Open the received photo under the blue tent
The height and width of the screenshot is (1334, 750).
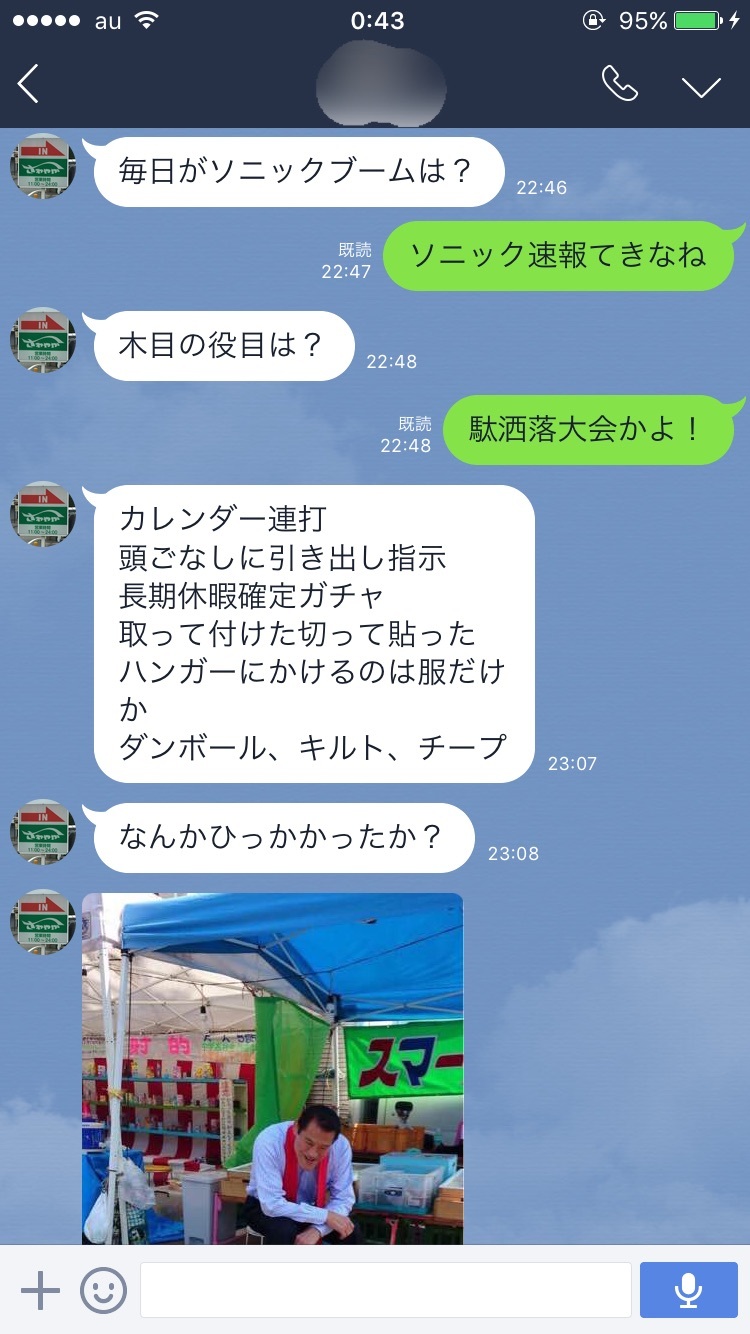tap(272, 1068)
